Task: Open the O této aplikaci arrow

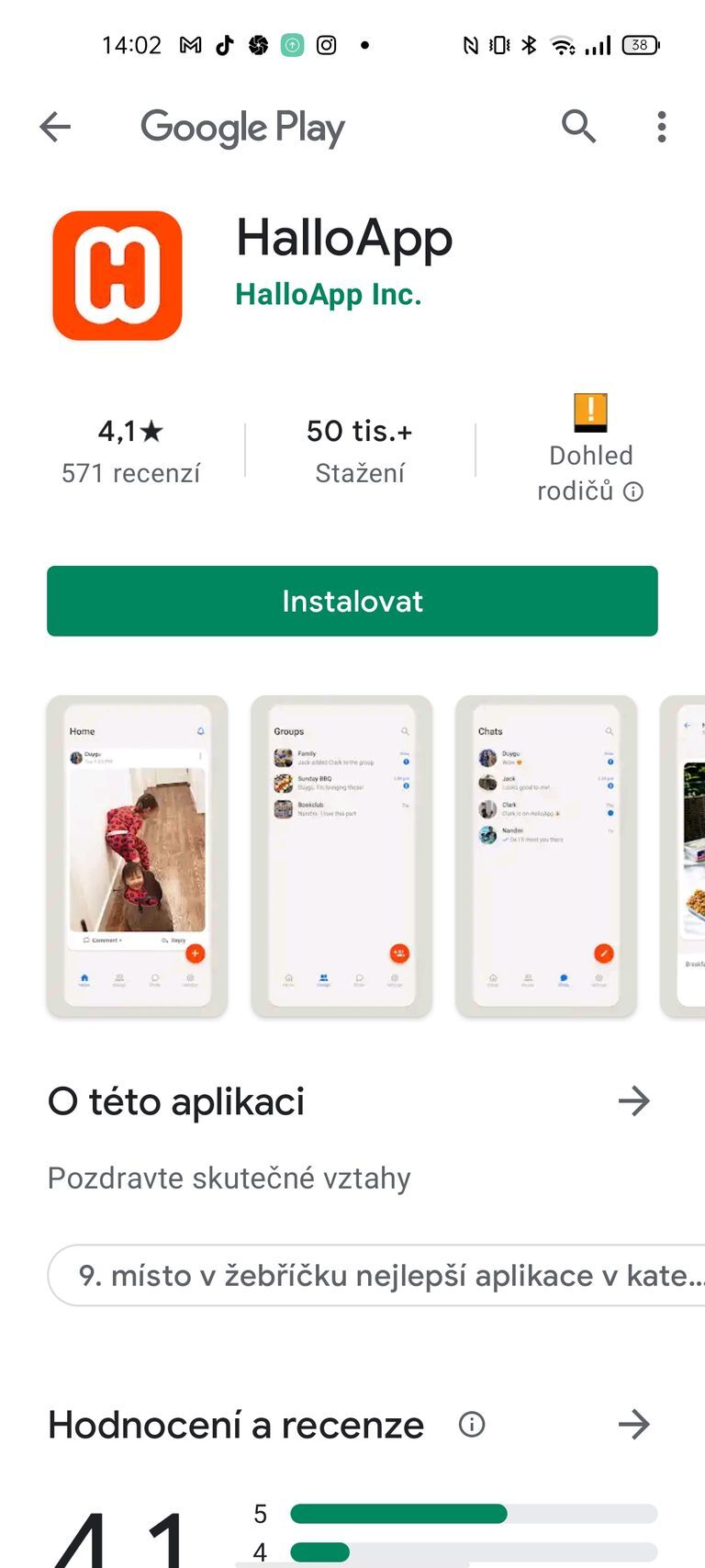Action: point(633,1100)
